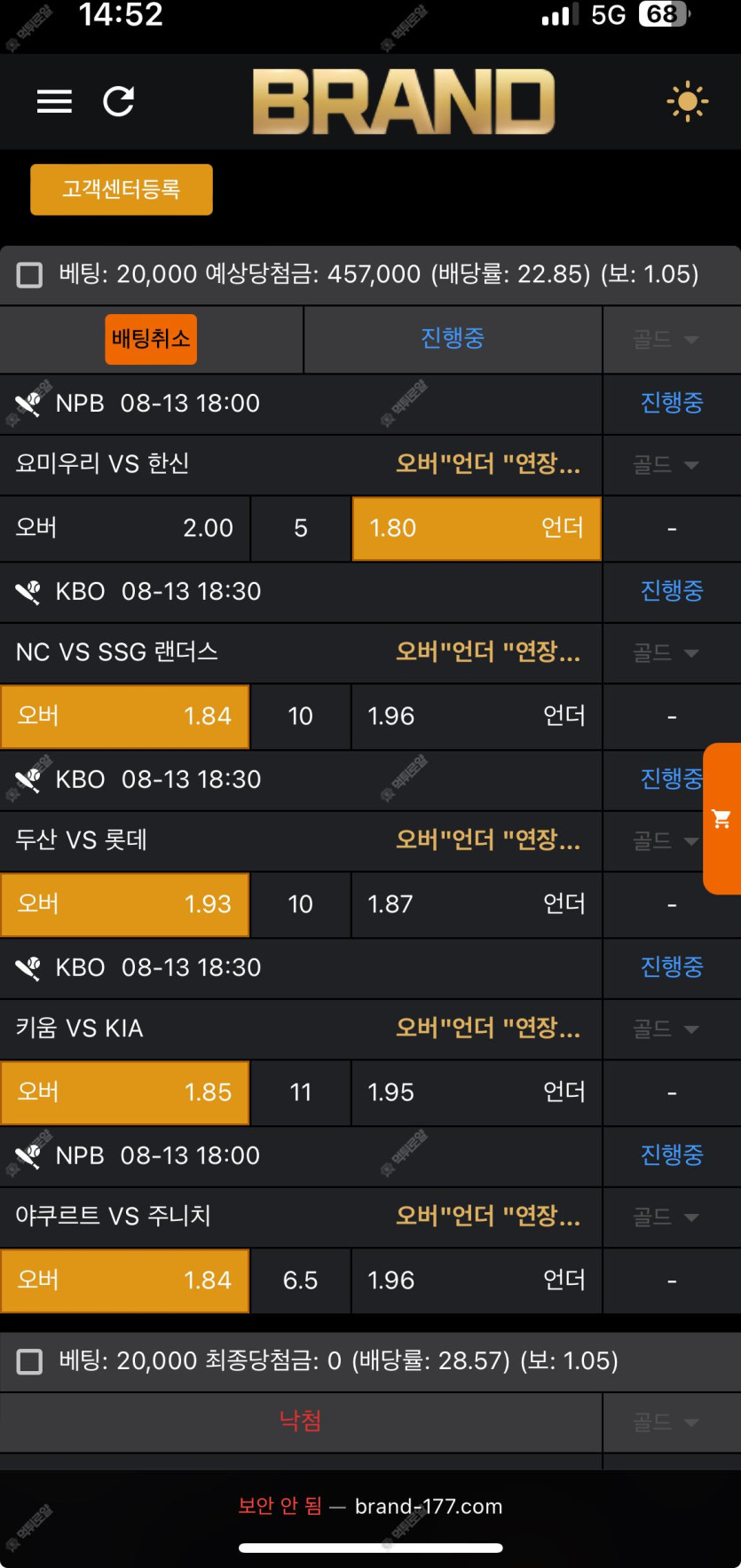Expand the 골드 dropdown beside 배팅취소
The width and height of the screenshot is (741, 1568).
click(666, 340)
